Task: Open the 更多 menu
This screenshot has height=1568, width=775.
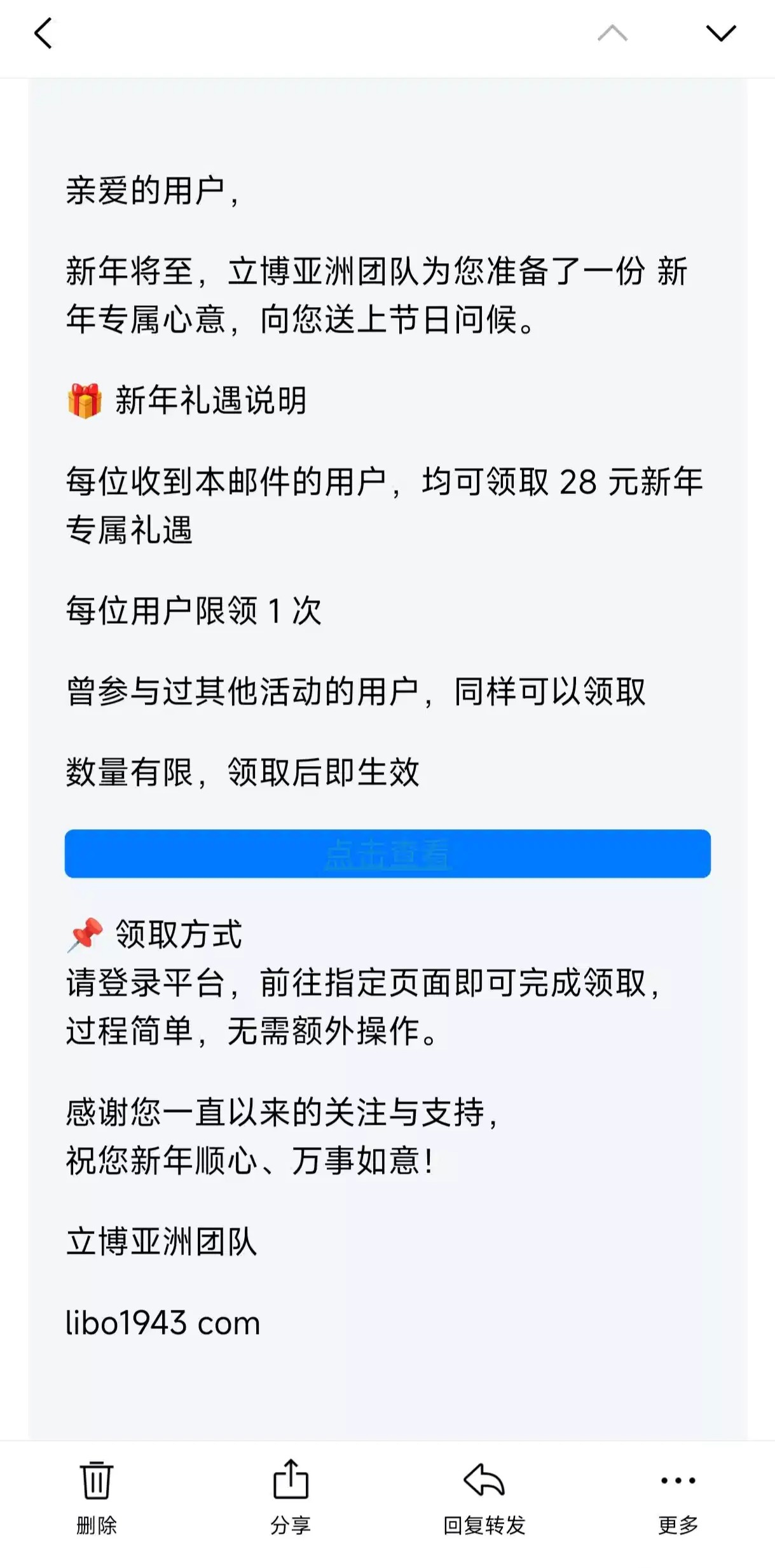Action: [678, 1497]
